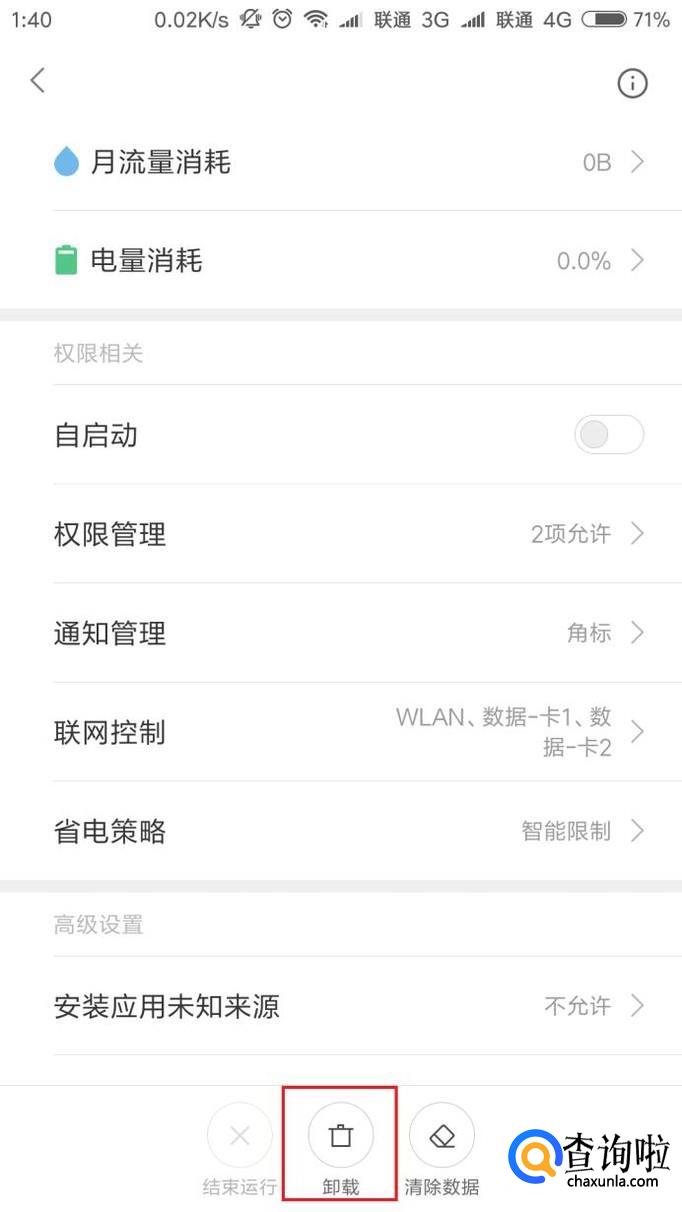Toggle the 自启动 switch
The height and width of the screenshot is (1212, 682).
pos(608,435)
